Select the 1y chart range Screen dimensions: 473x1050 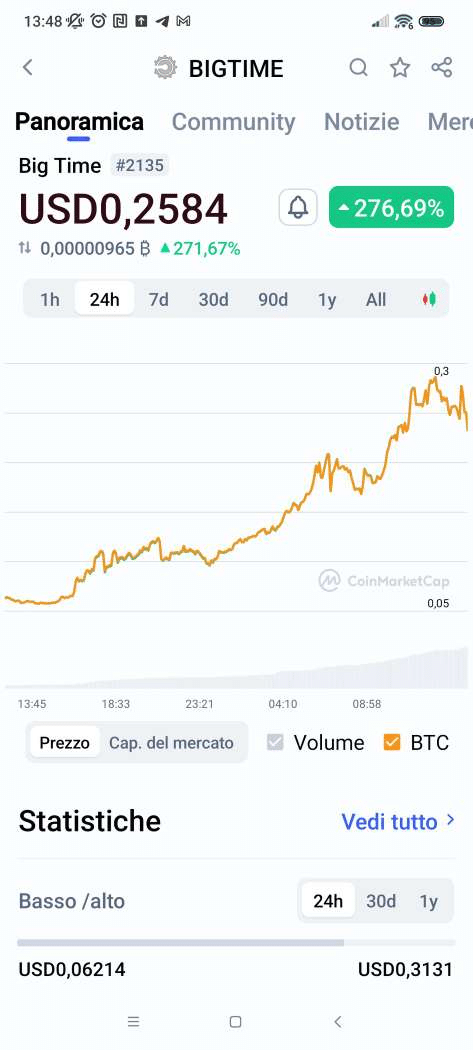327,299
